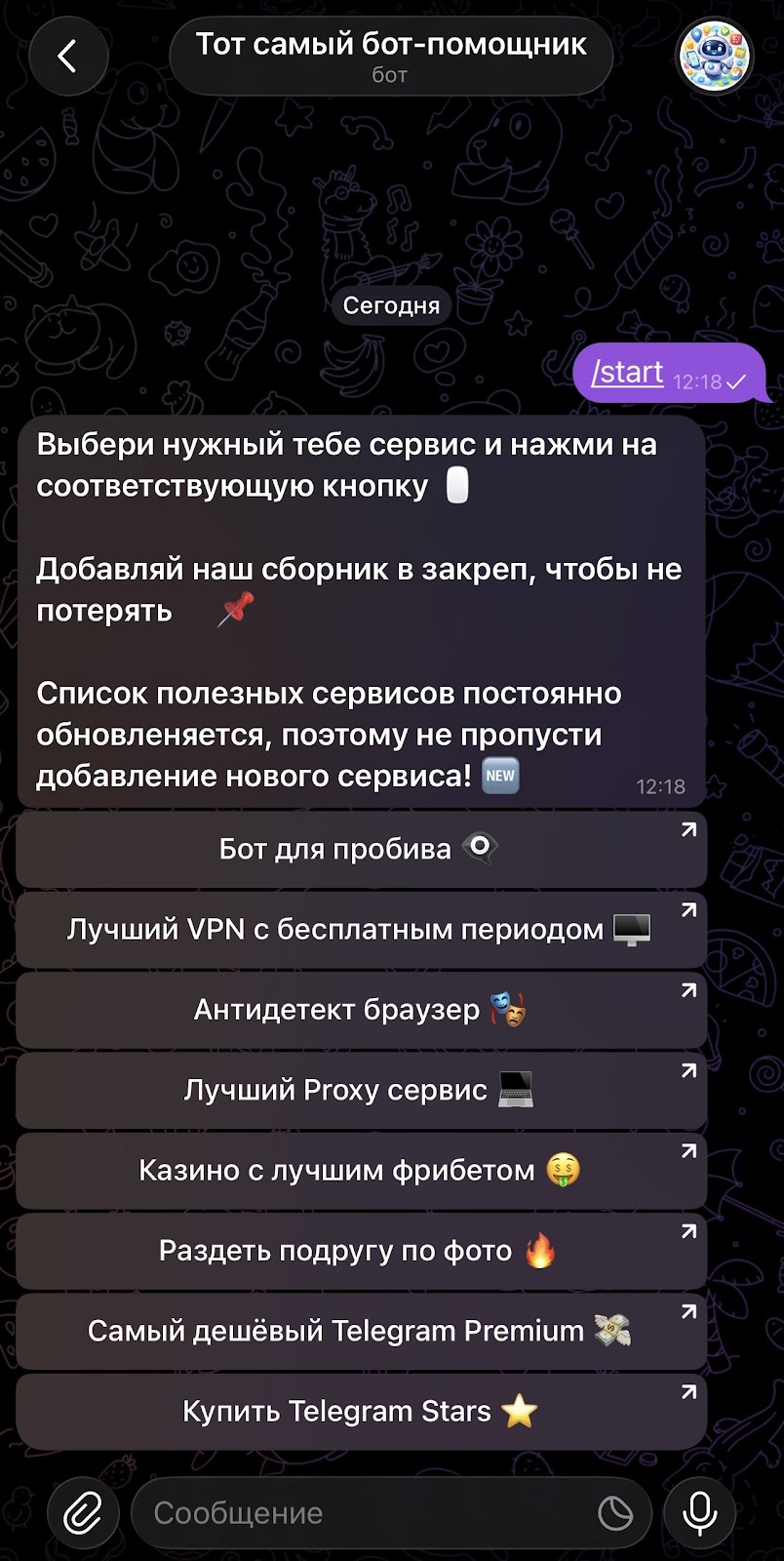Open 'Казино с лучшим фрибетом'

(x=361, y=1170)
